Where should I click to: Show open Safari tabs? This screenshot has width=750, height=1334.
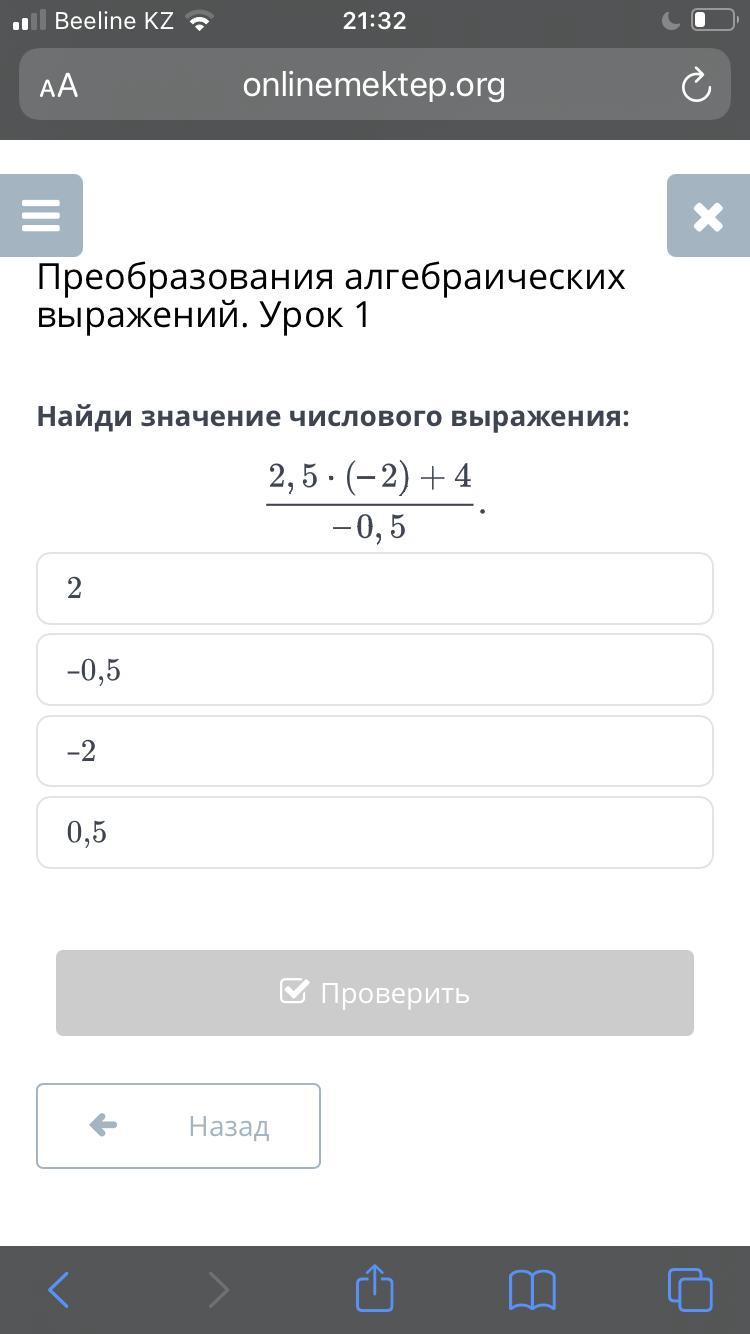[690, 1290]
